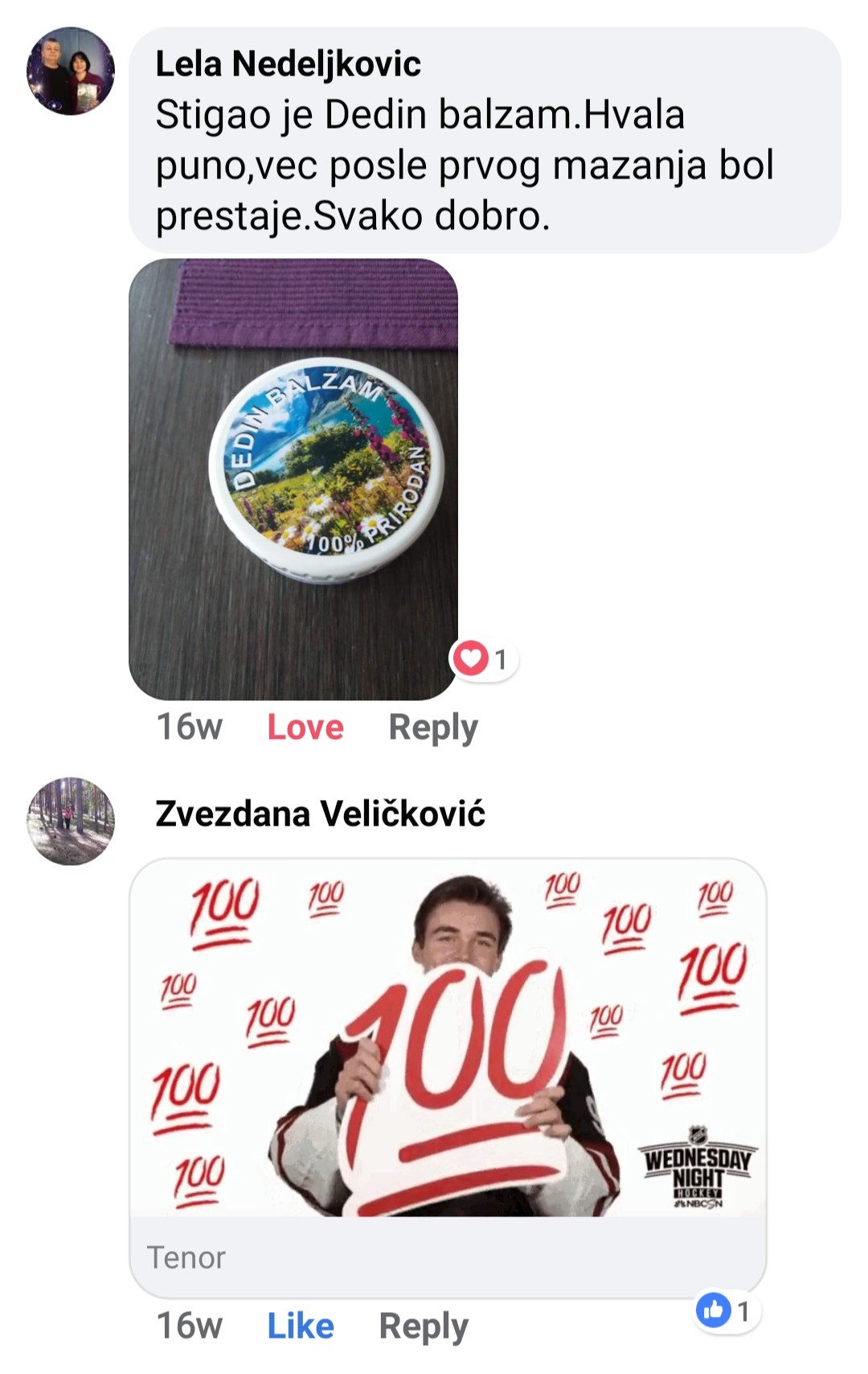Open Zvezdana Veličković's profile picture
This screenshot has width=868, height=1374.
[x=71, y=821]
